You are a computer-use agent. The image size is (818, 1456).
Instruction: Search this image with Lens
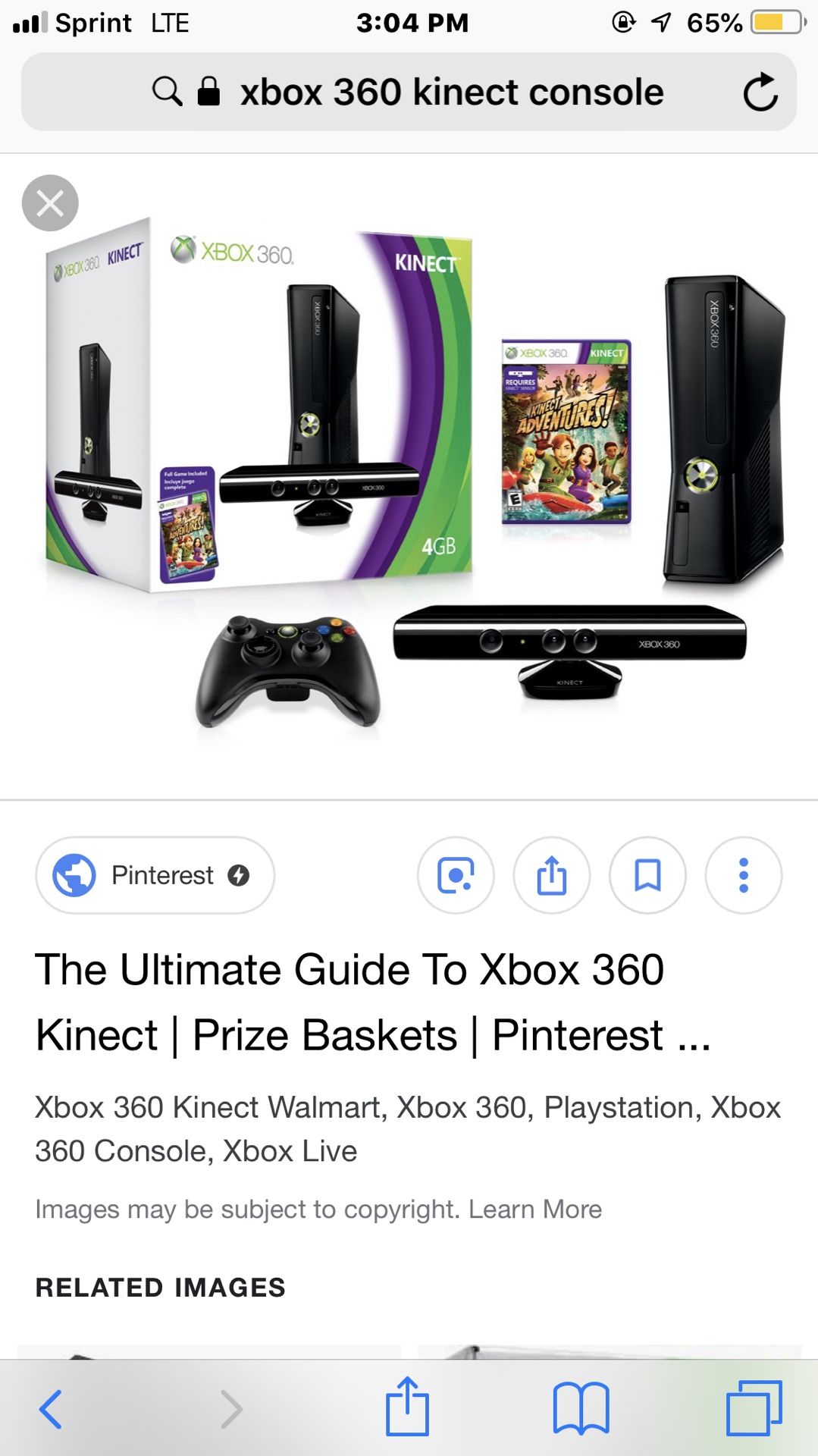pos(456,875)
